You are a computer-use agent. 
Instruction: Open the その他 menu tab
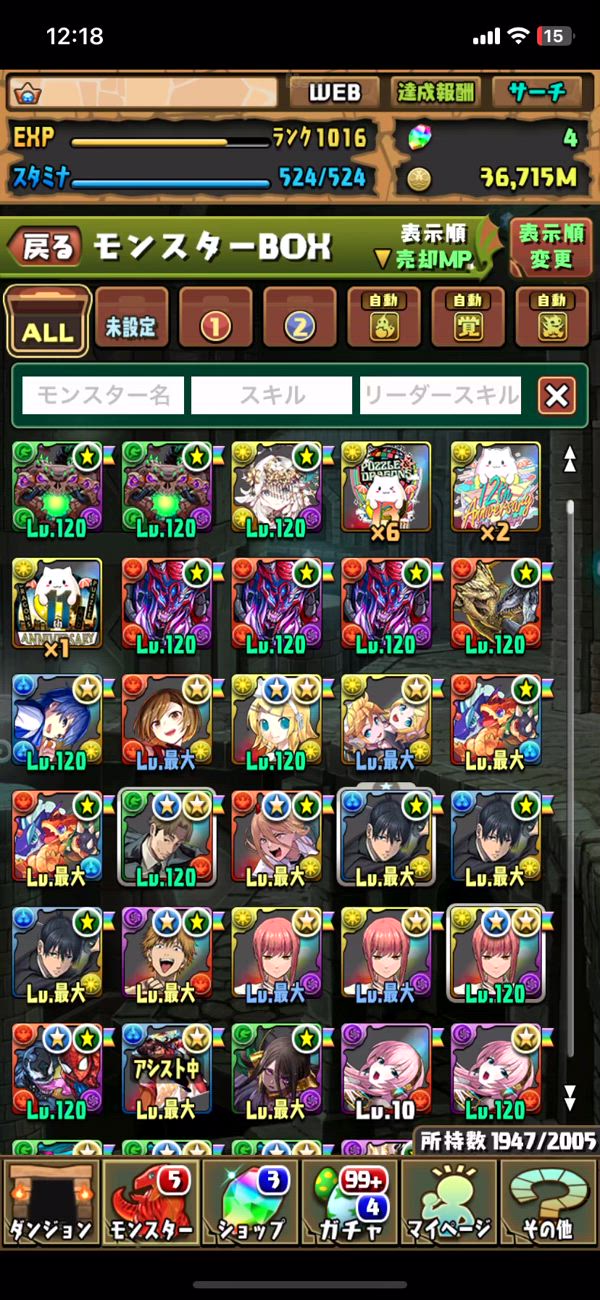tap(549, 1201)
